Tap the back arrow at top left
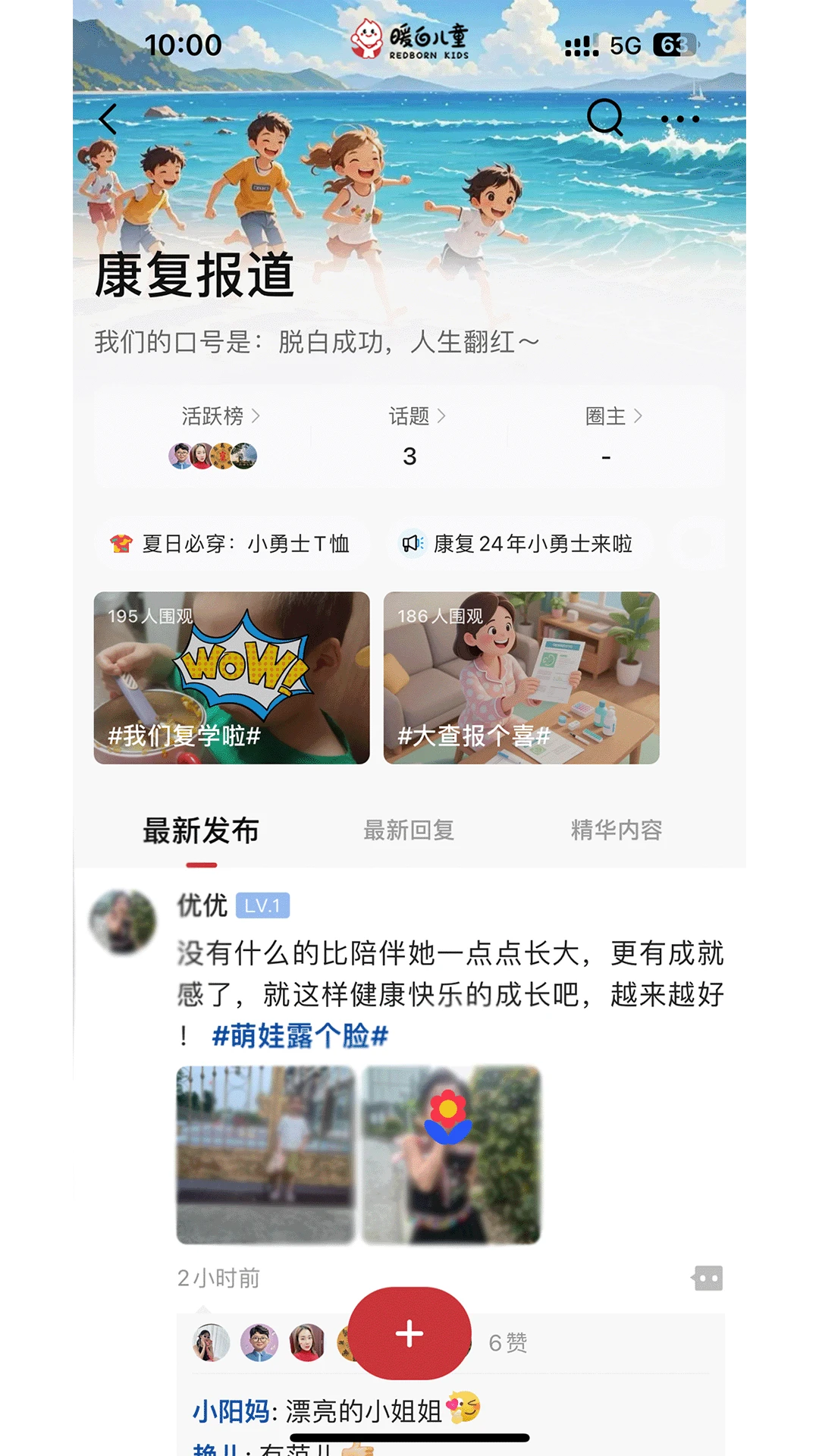Image resolution: width=819 pixels, height=1456 pixels. 108,118
